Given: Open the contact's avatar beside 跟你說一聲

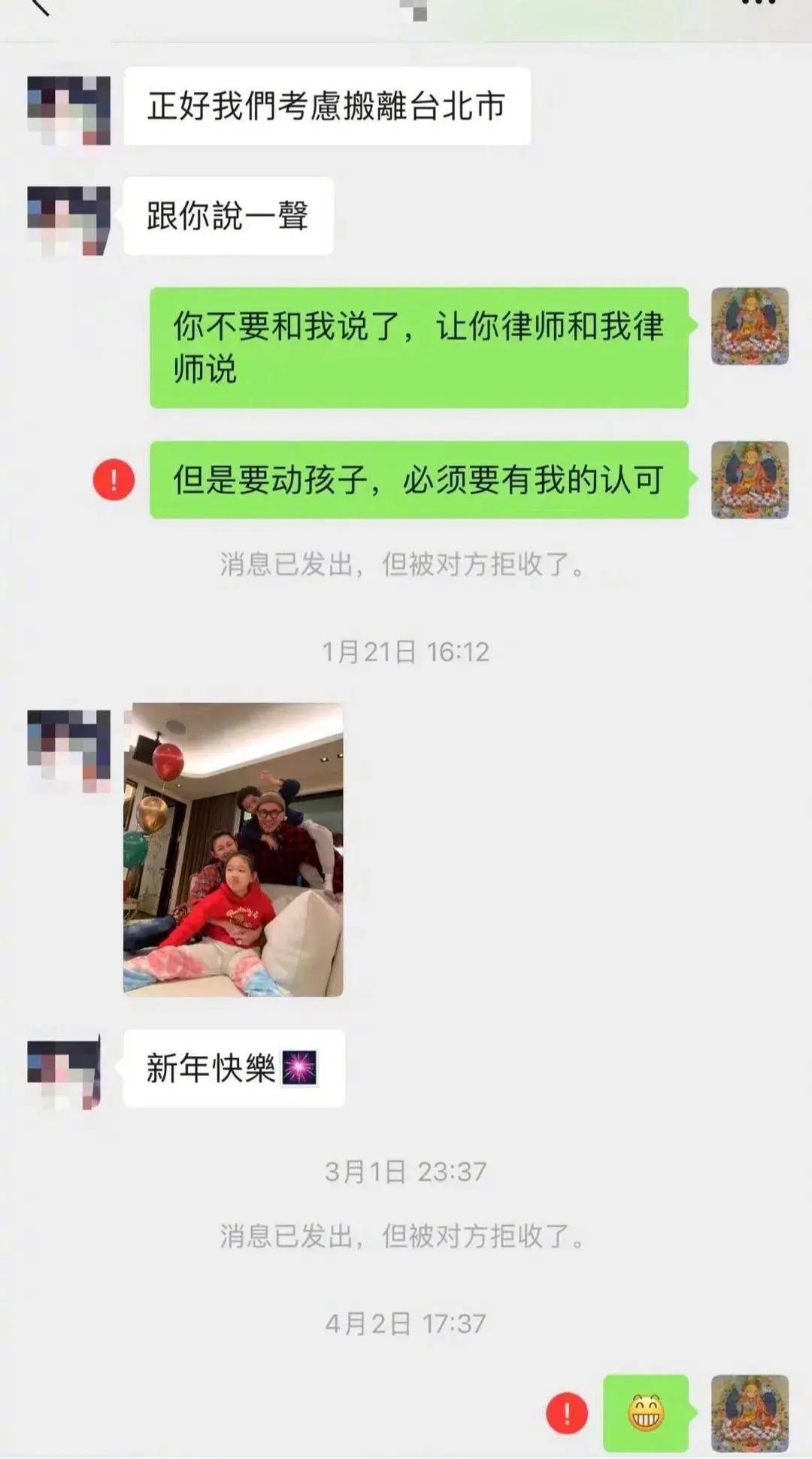Looking at the screenshot, I should coord(68,220).
